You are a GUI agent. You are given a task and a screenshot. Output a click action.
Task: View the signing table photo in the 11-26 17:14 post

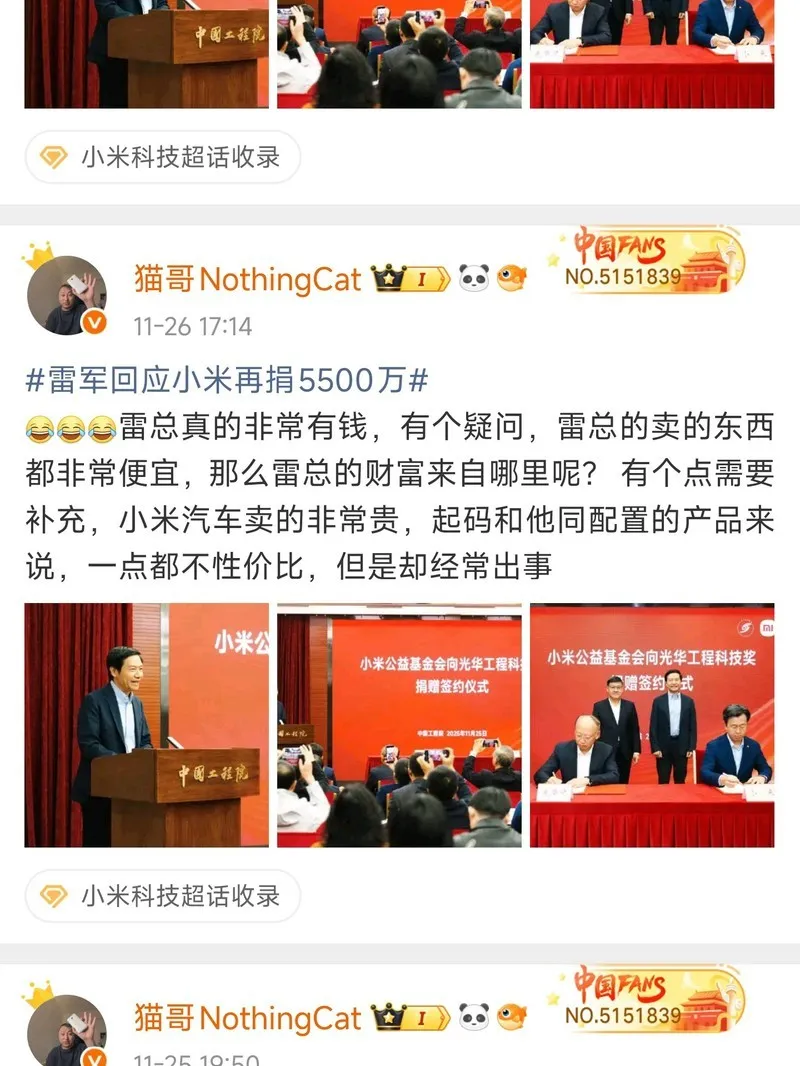652,725
